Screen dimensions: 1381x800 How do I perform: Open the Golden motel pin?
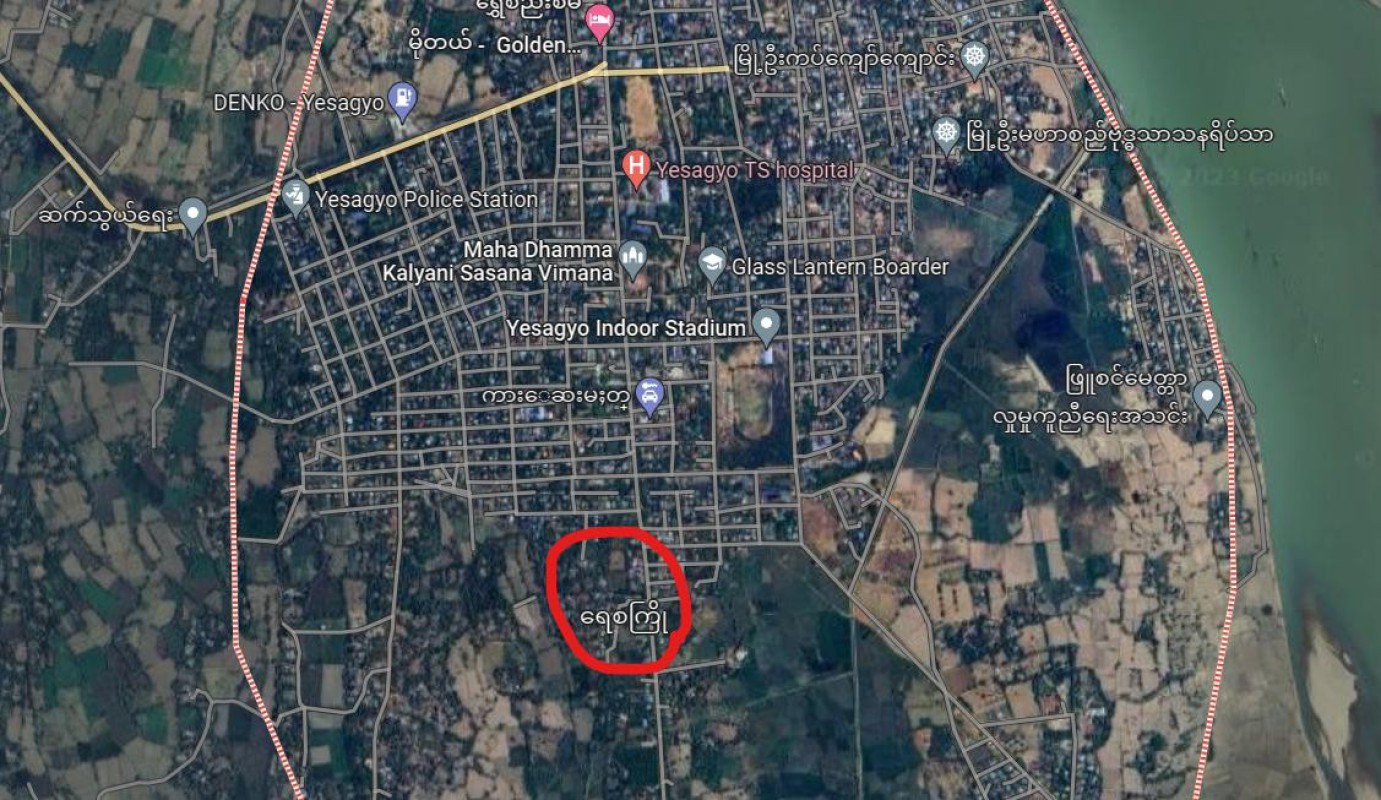[599, 20]
